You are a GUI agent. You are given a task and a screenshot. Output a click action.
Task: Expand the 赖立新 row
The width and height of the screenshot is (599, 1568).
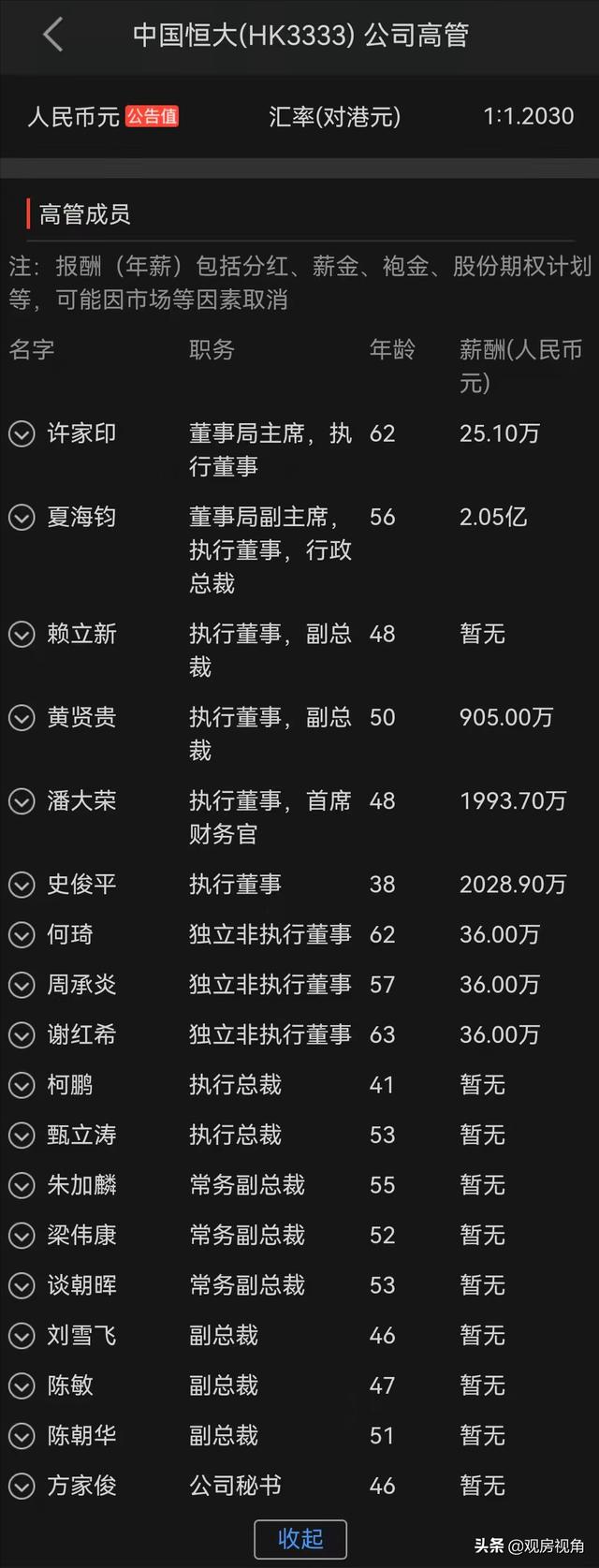pyautogui.click(x=22, y=634)
